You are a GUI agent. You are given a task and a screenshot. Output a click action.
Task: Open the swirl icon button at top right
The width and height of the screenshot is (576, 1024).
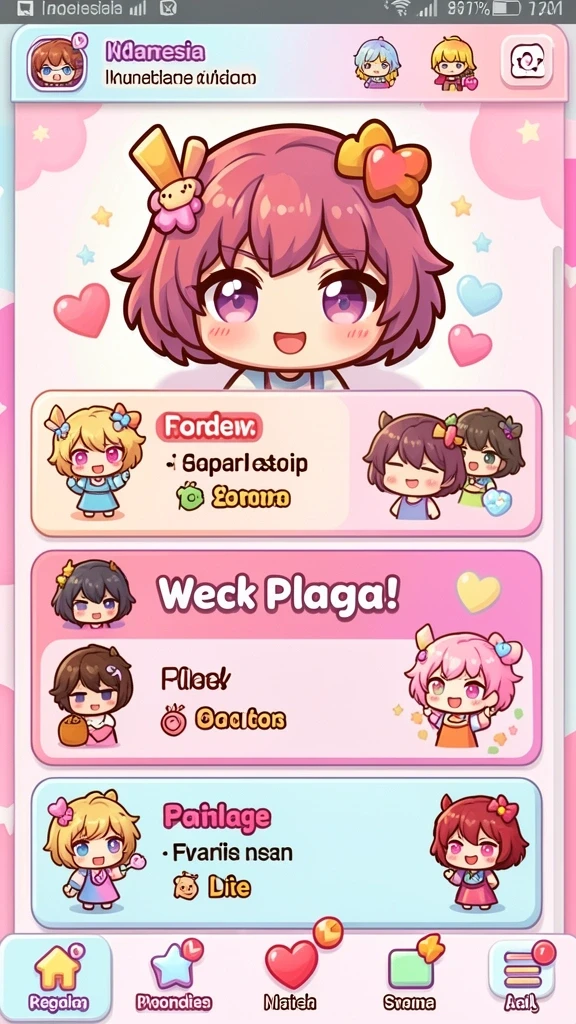click(x=527, y=62)
